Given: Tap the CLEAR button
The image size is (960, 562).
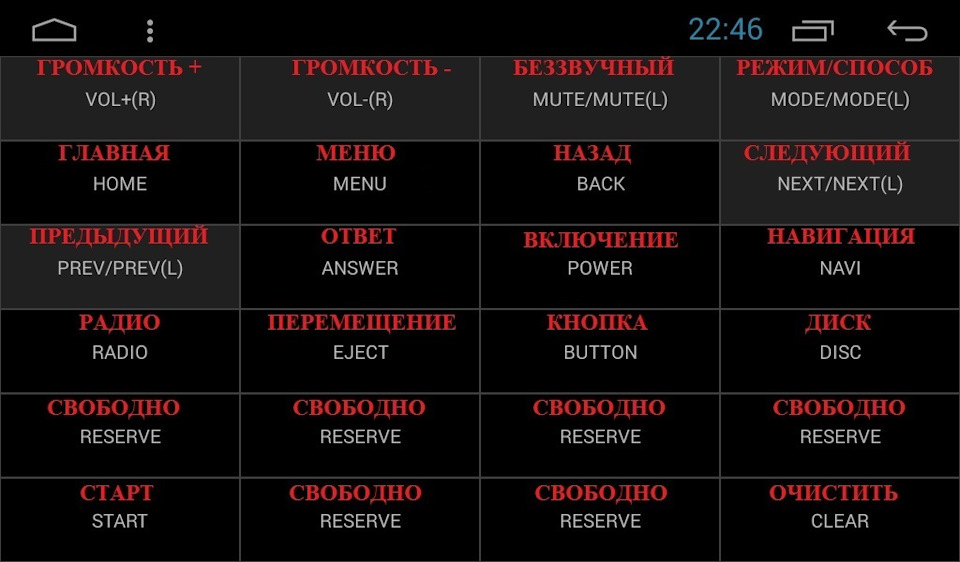Looking at the screenshot, I should pyautogui.click(x=840, y=520).
